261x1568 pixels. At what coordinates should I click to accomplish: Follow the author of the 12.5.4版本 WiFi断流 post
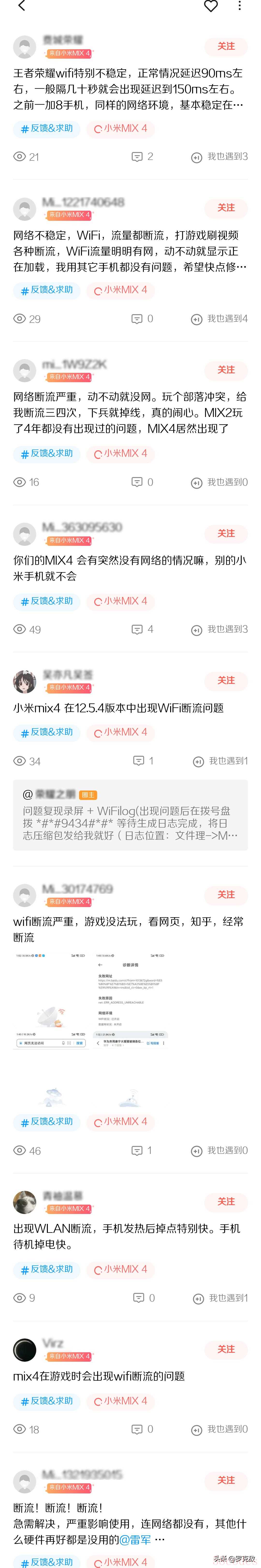tap(226, 680)
